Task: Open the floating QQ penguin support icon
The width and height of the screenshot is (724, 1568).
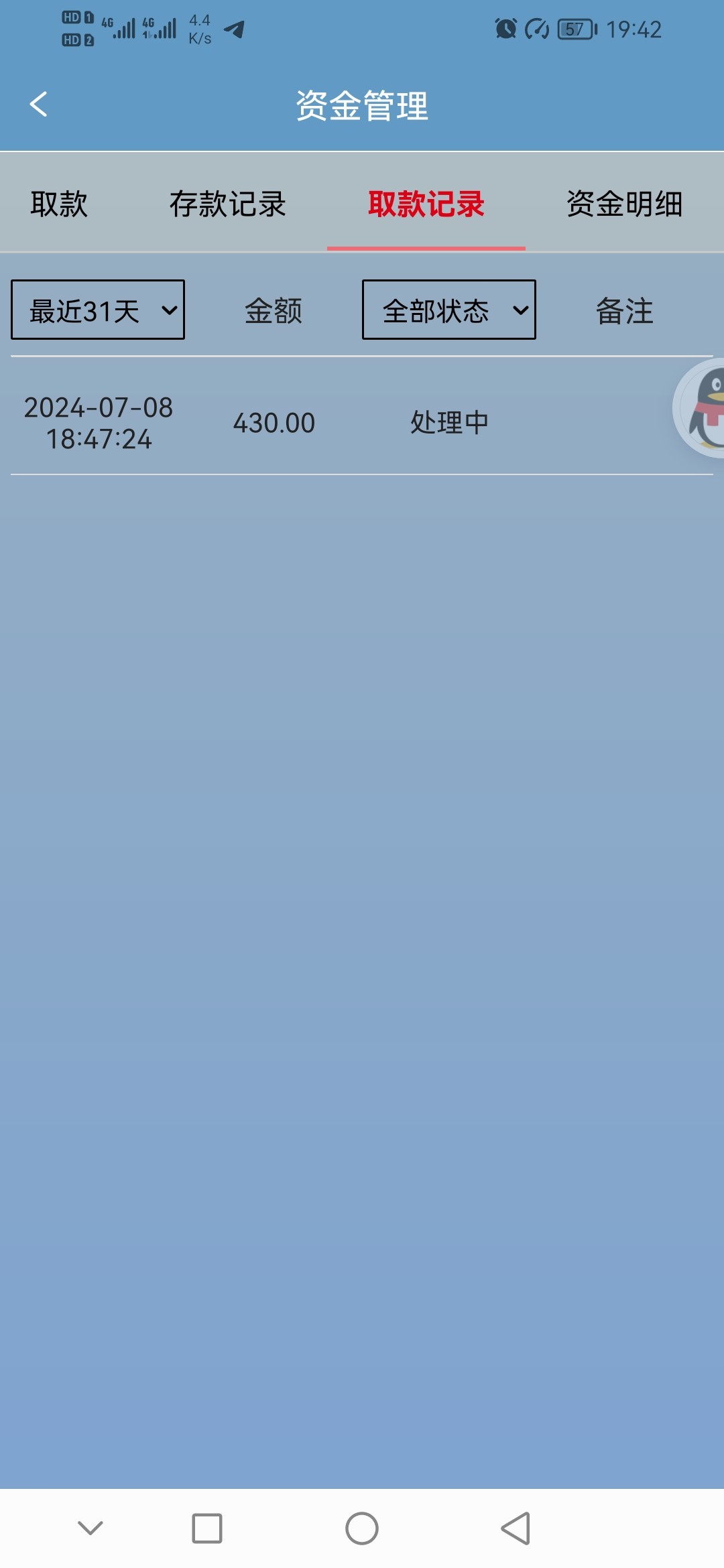Action: 699,409
